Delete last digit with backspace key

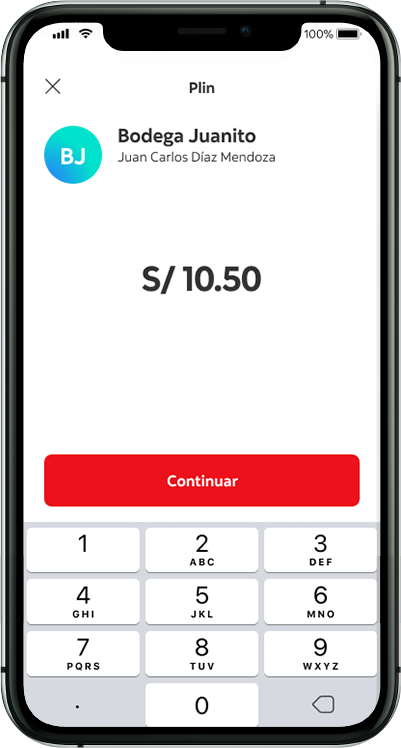(x=322, y=704)
